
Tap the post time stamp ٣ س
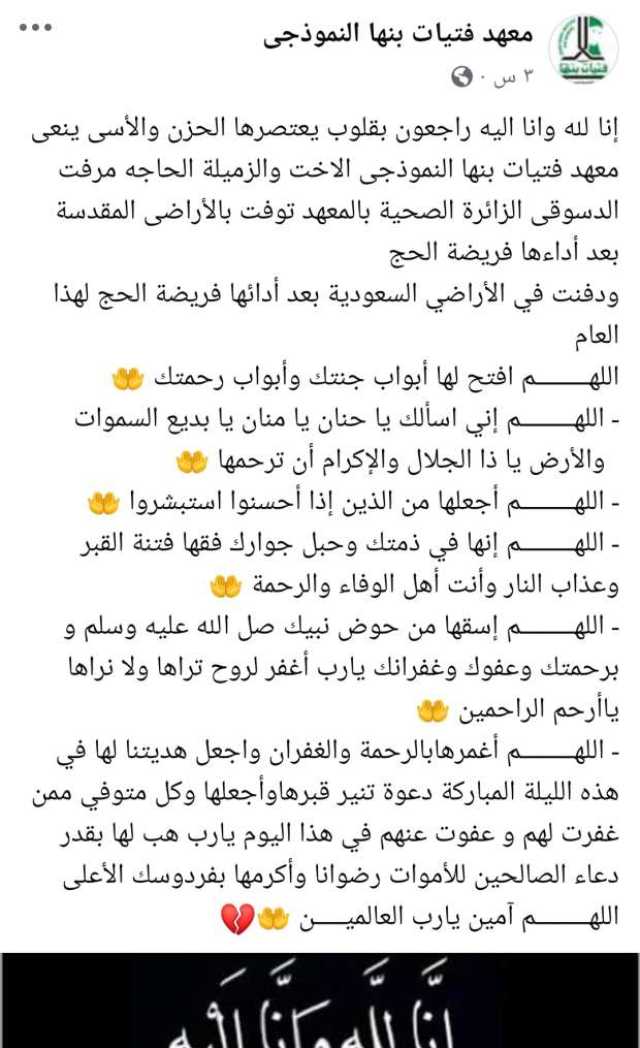[514, 77]
